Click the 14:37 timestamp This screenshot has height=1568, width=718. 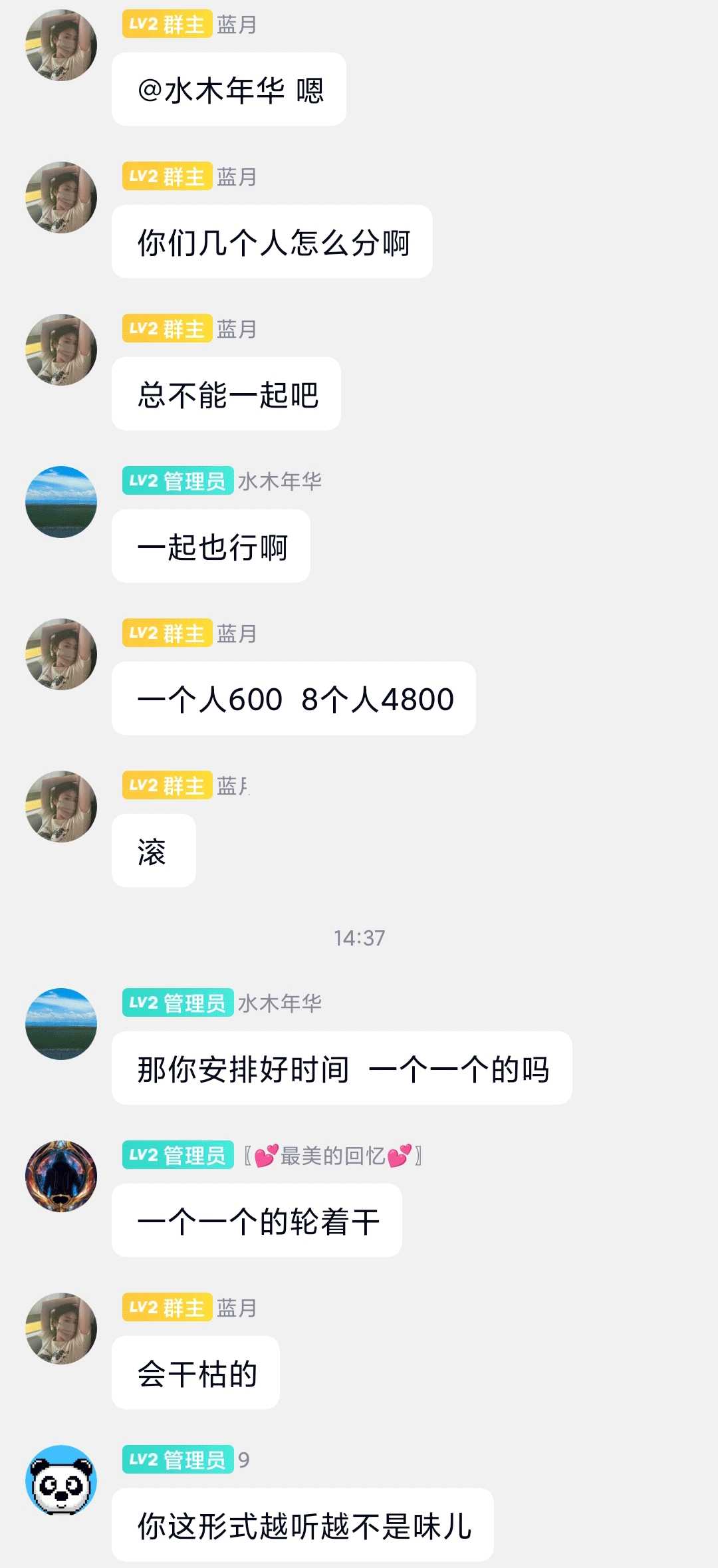pyautogui.click(x=359, y=939)
